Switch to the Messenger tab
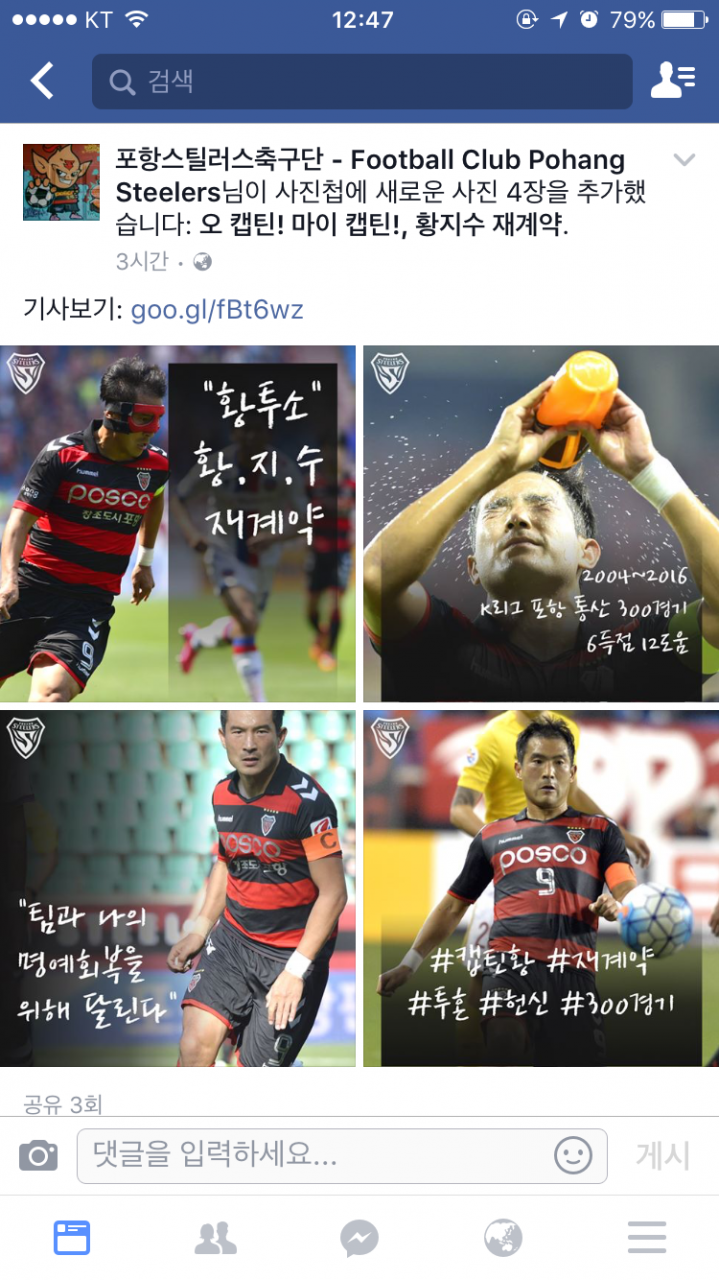 point(359,1238)
